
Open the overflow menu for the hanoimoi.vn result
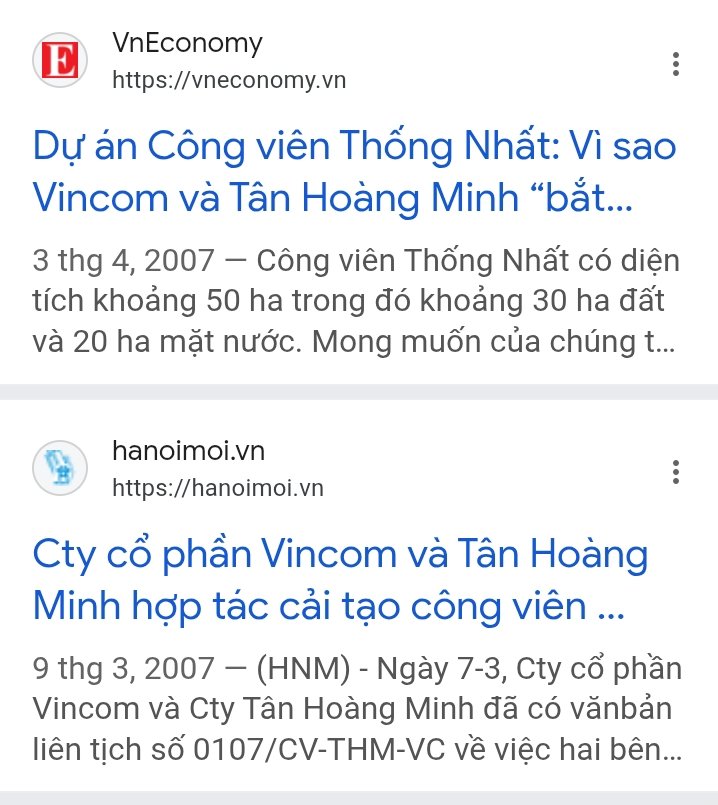(x=677, y=472)
